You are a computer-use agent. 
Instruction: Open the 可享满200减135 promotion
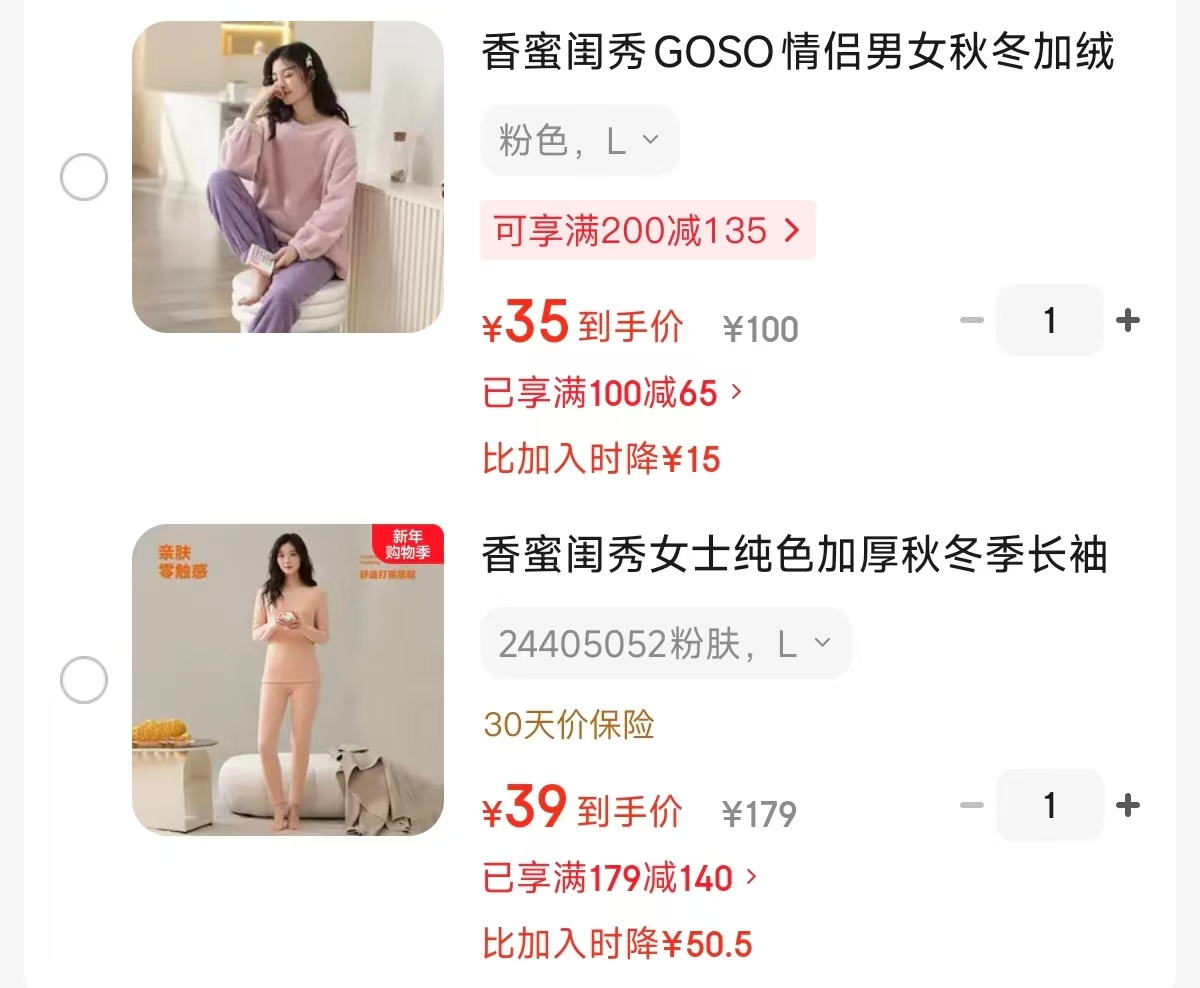tap(648, 231)
